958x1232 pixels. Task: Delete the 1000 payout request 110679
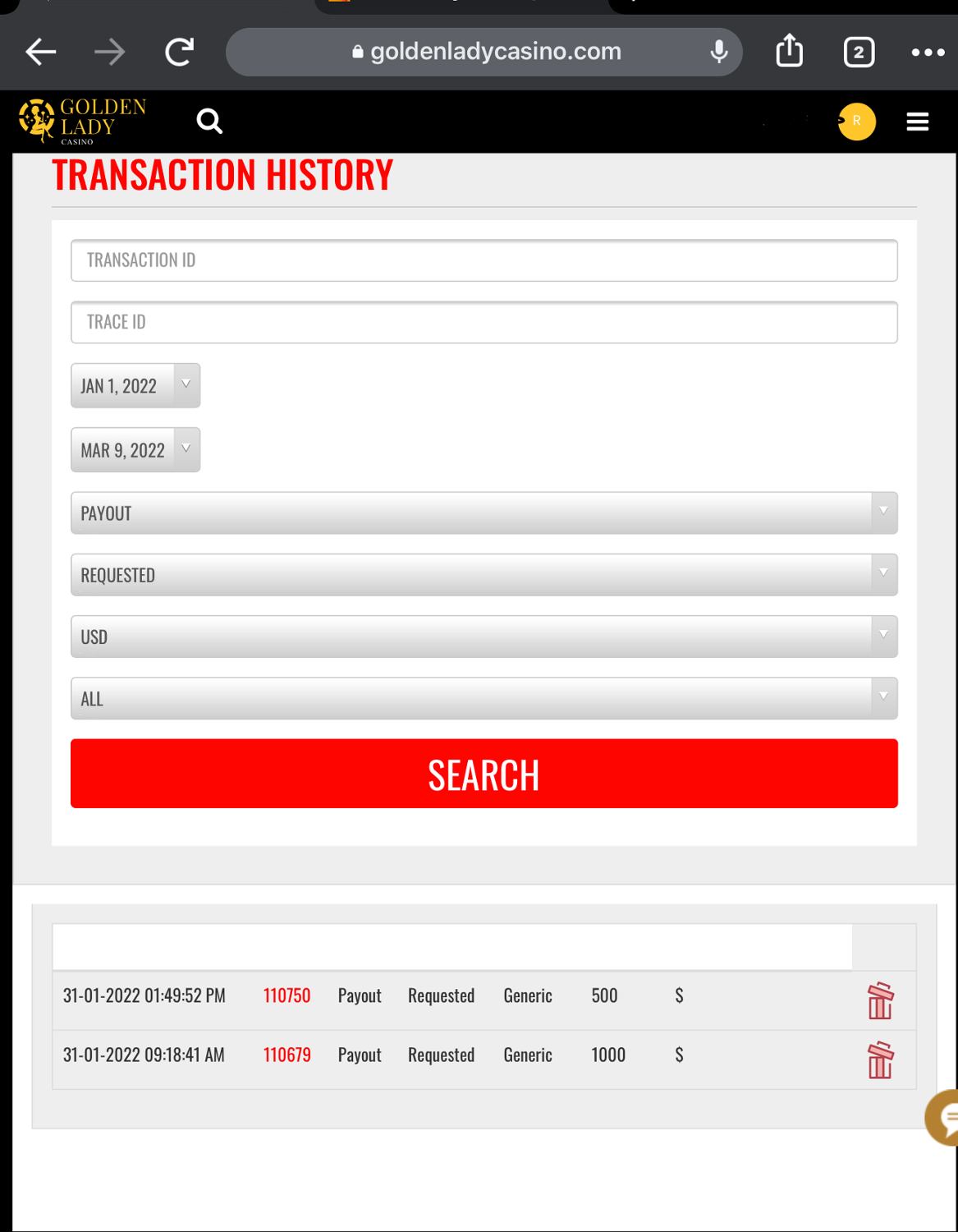[x=880, y=1060]
